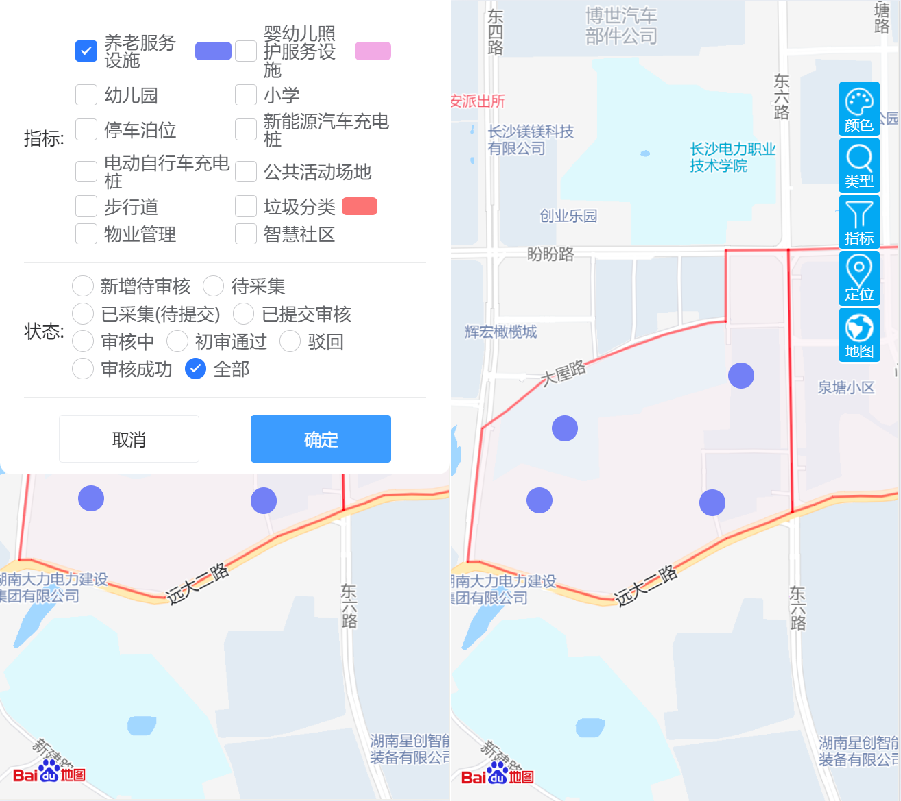The image size is (901, 801).
Task: Open the 定位 location tool
Action: (x=859, y=278)
